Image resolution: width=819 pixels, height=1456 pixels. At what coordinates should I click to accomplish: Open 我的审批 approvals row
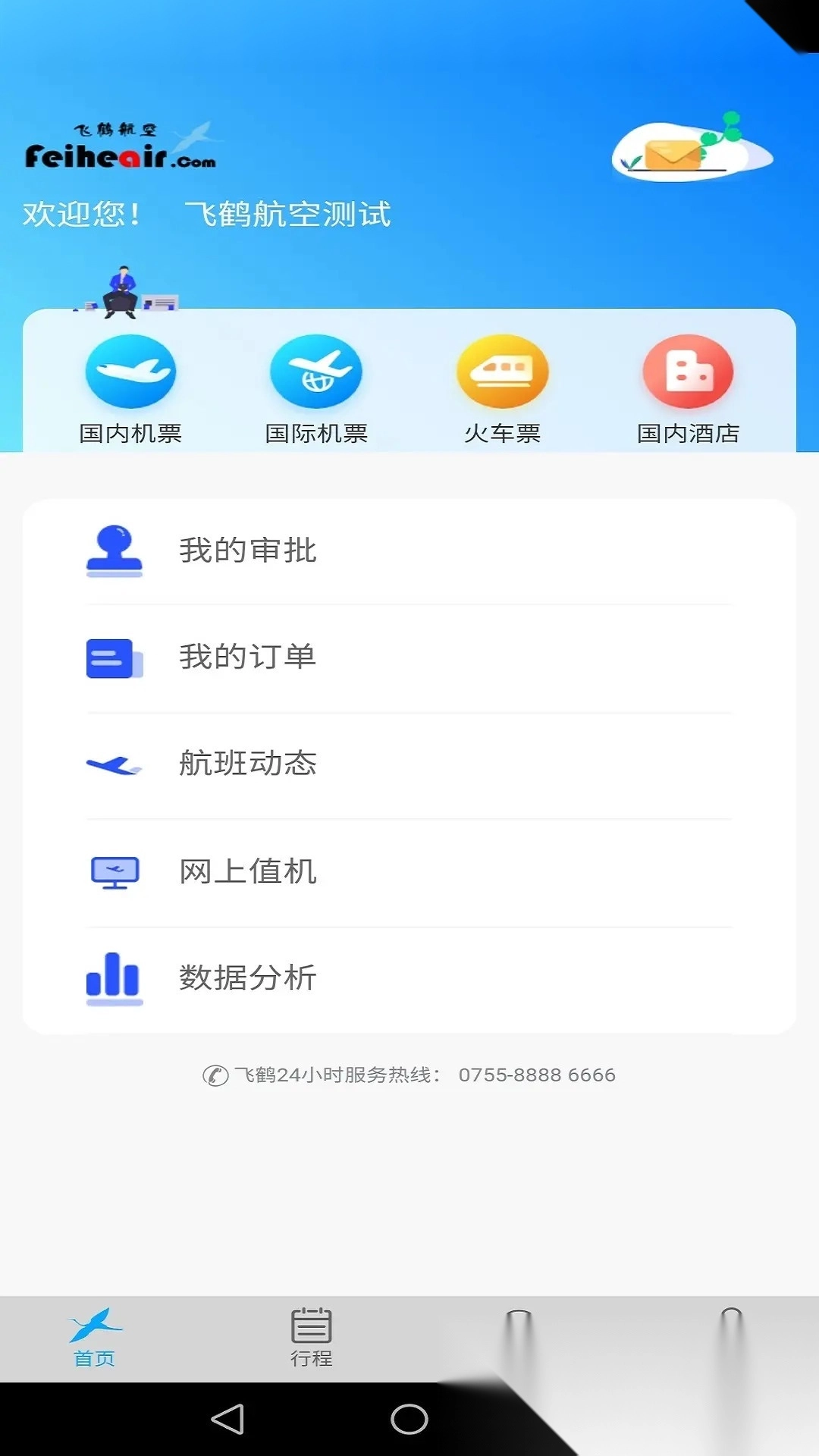(409, 551)
